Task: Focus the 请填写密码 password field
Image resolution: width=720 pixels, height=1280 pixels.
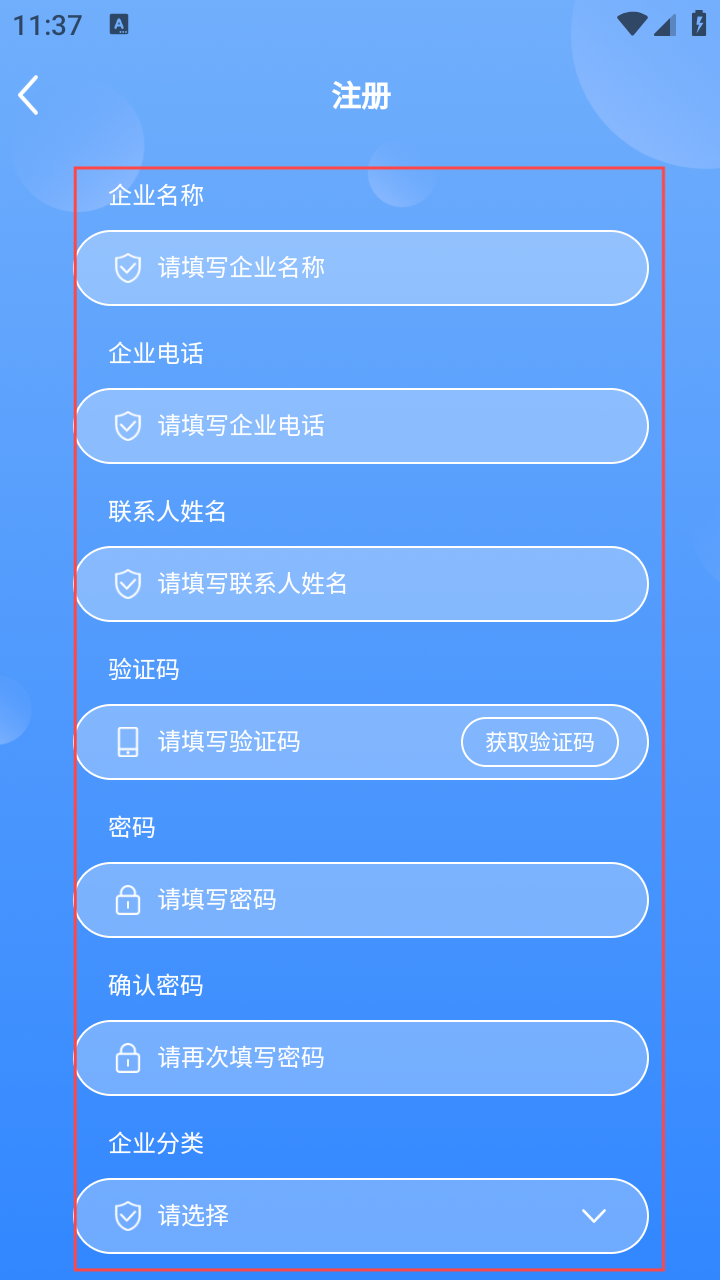Action: coord(362,900)
